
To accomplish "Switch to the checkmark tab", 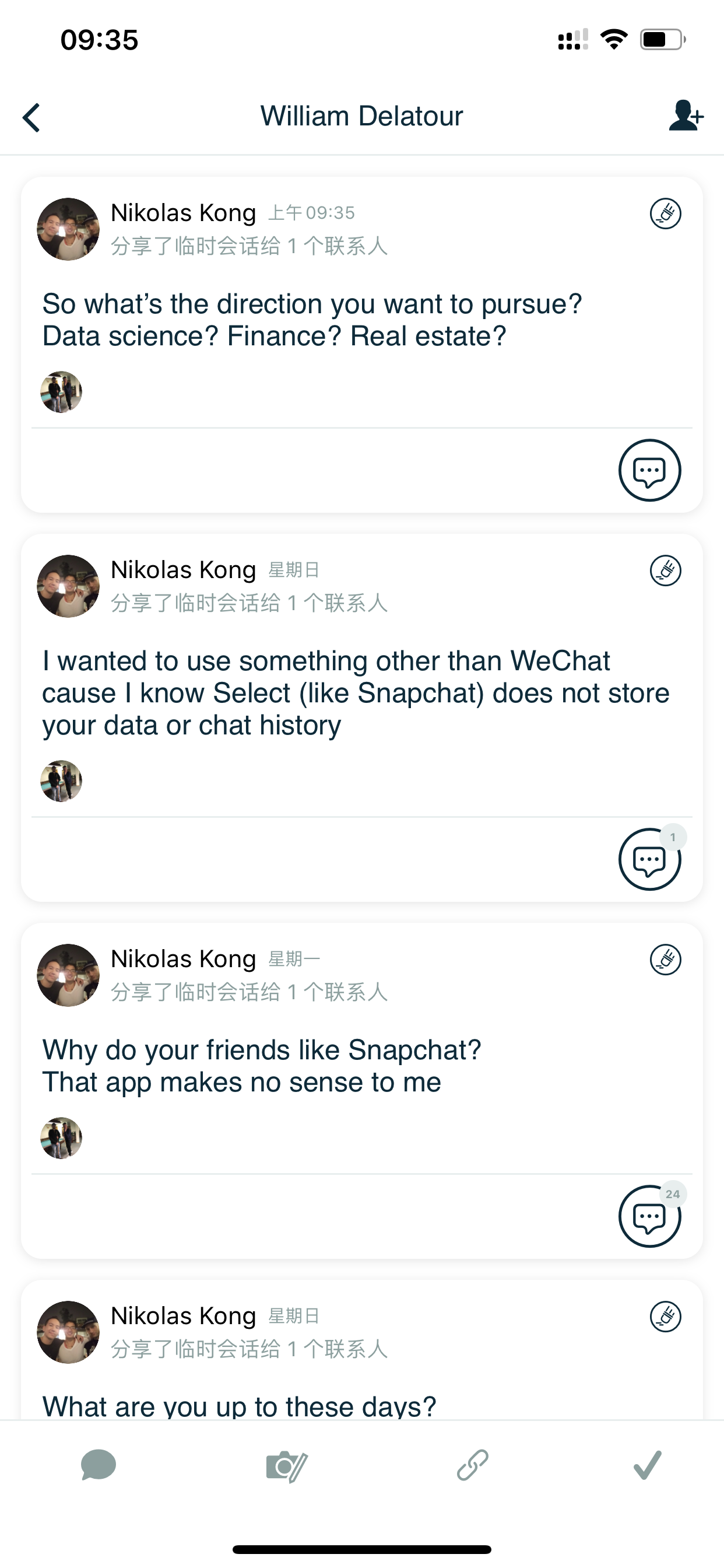I will [647, 1465].
